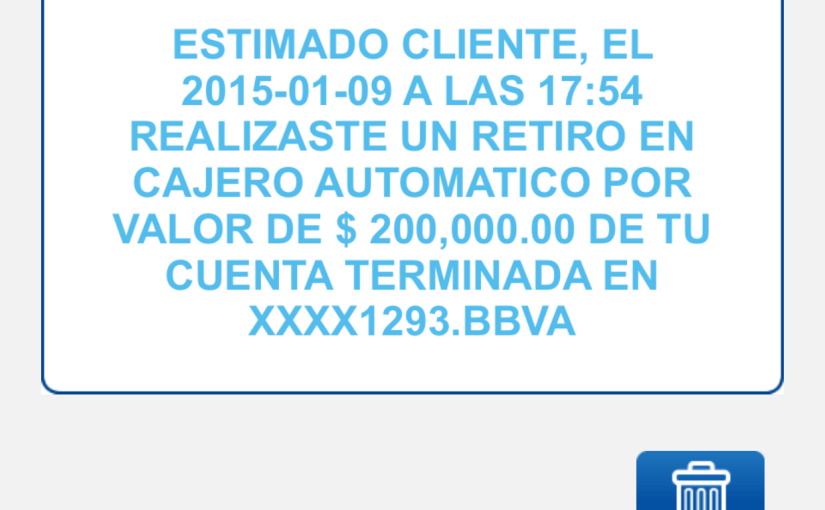Delete this message with the trash button

click(700, 483)
